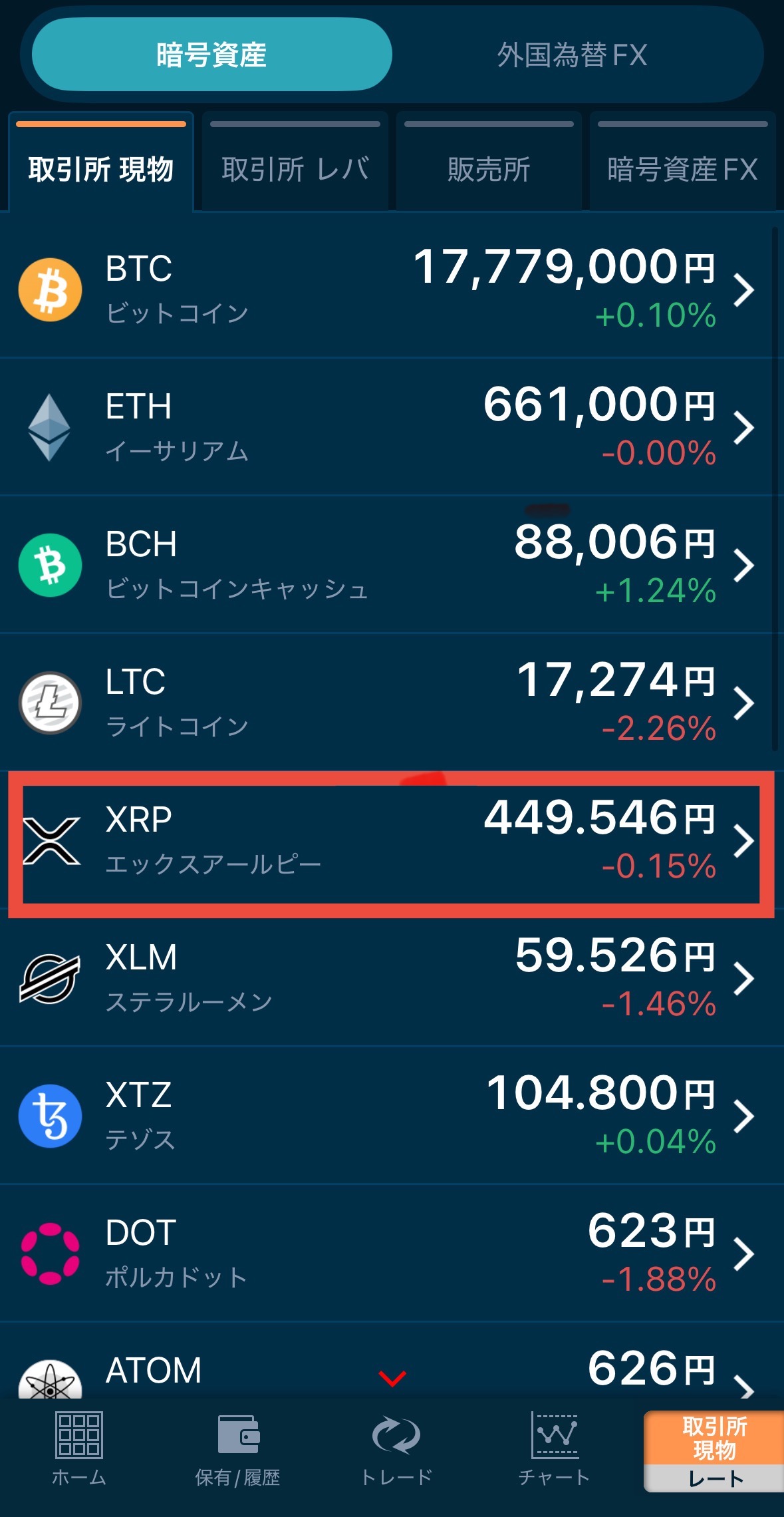Screen dimensions: 784x1517
Task: Select the 取引所 現物 tab
Action: click(101, 169)
